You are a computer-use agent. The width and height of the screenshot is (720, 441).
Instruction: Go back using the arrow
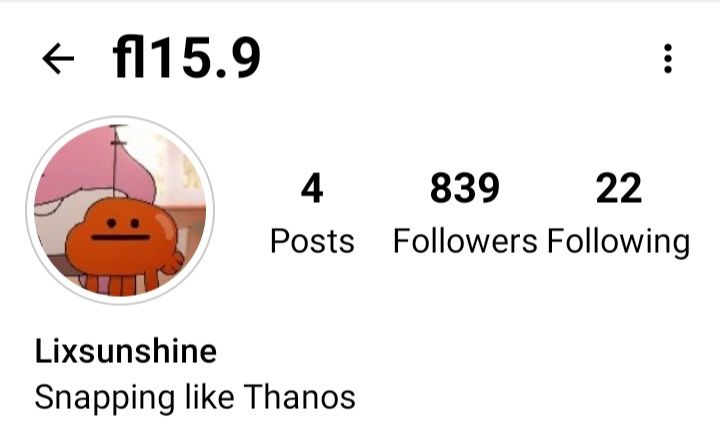tap(59, 60)
